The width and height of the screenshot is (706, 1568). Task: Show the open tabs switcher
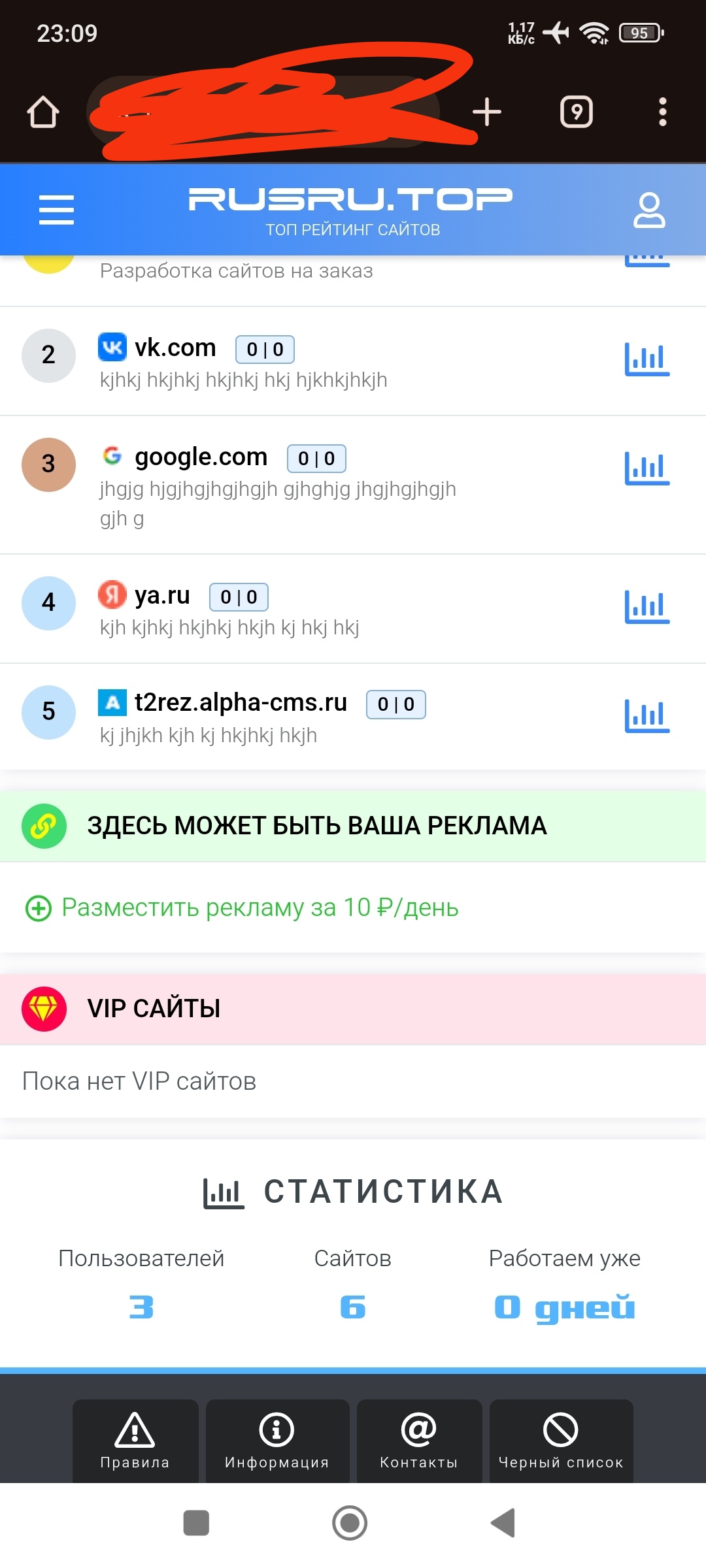(576, 112)
